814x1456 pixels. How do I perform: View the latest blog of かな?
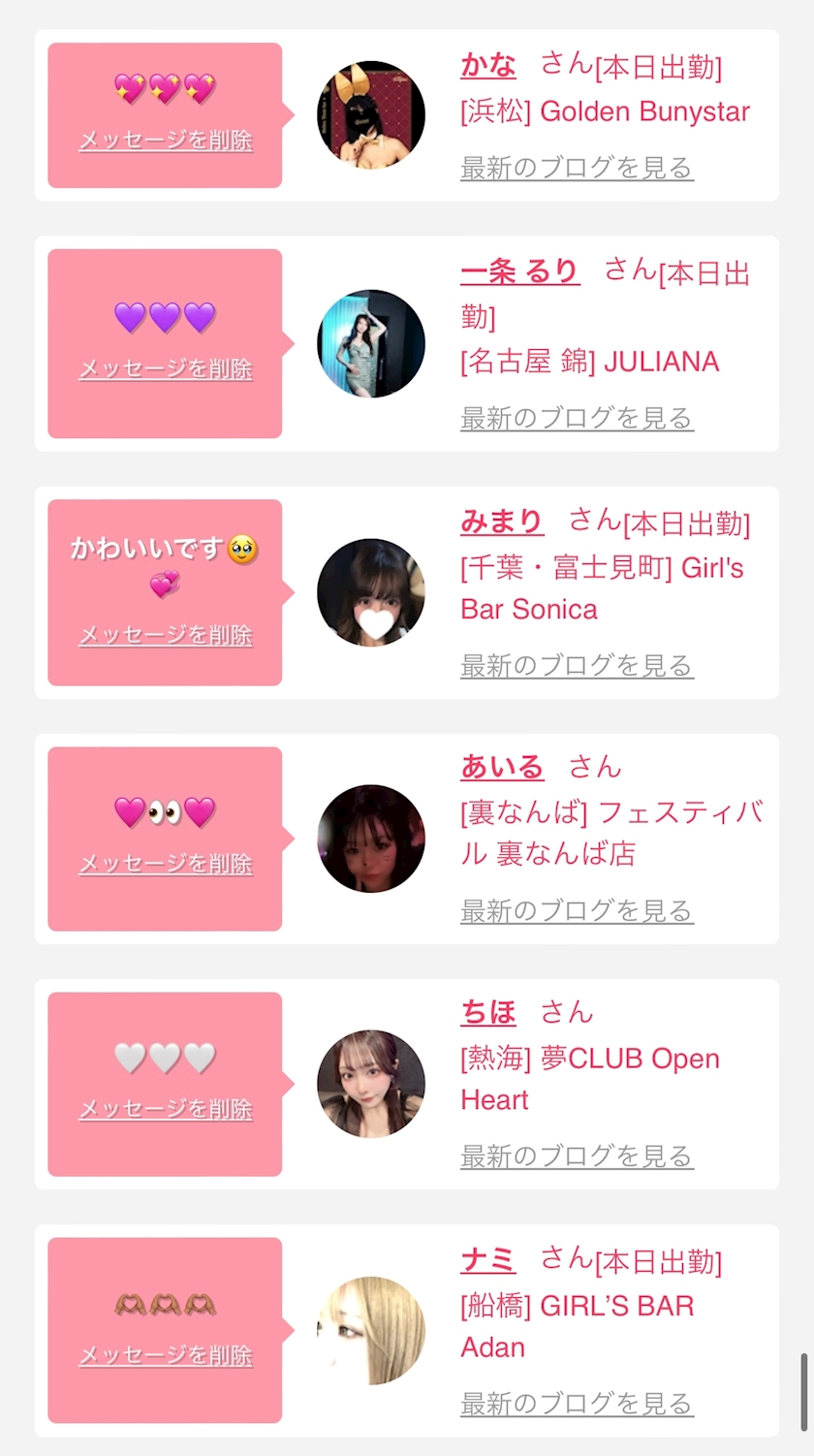coord(578,168)
